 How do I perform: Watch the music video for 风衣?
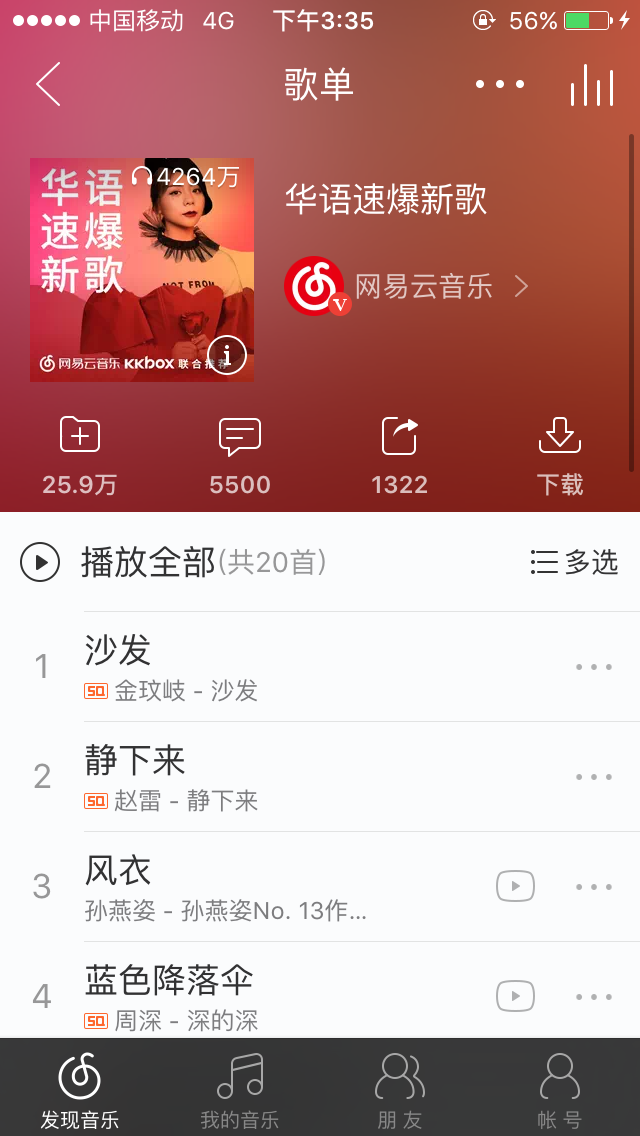tap(515, 885)
